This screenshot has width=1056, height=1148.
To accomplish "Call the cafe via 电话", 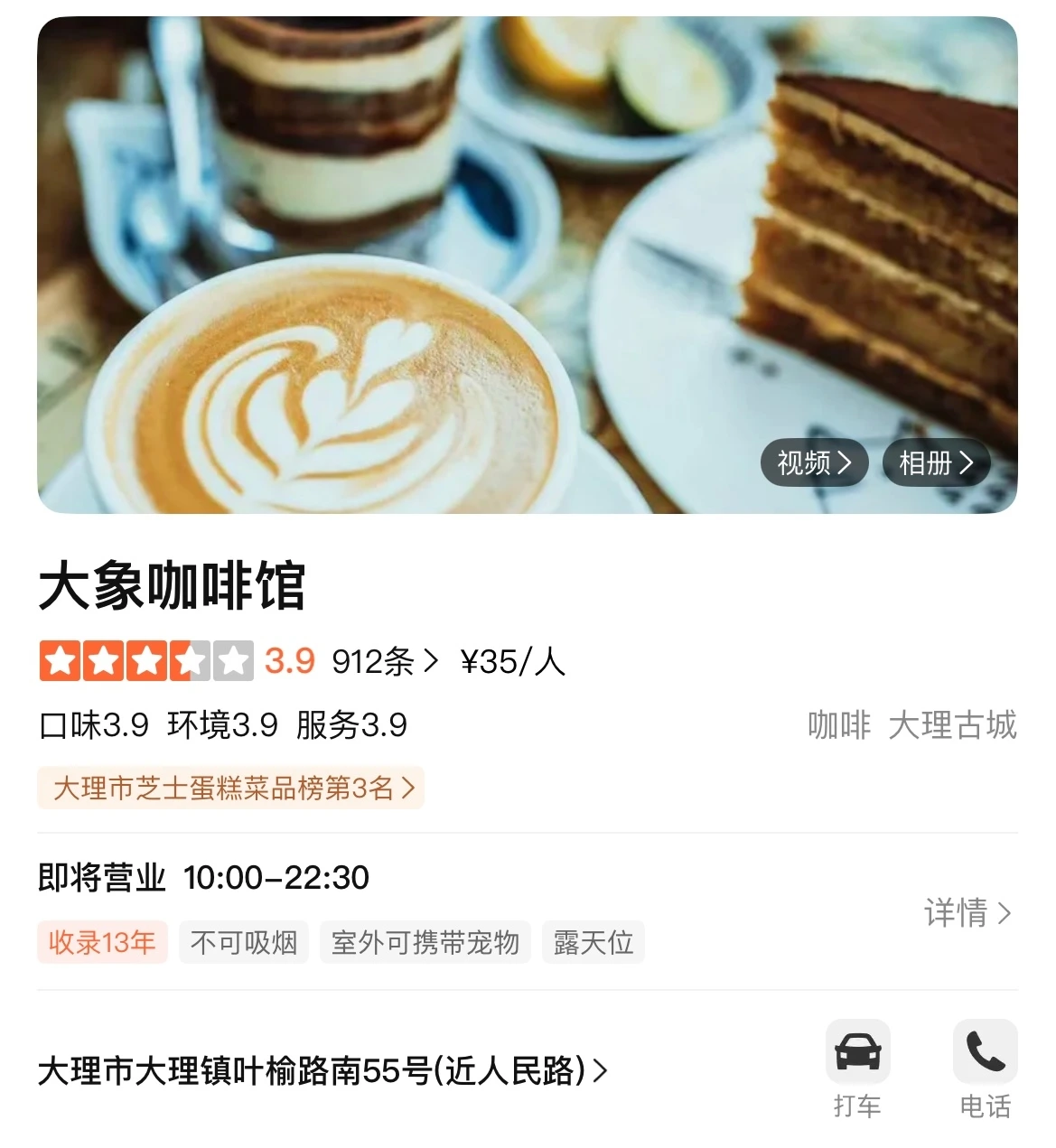I will (985, 1070).
